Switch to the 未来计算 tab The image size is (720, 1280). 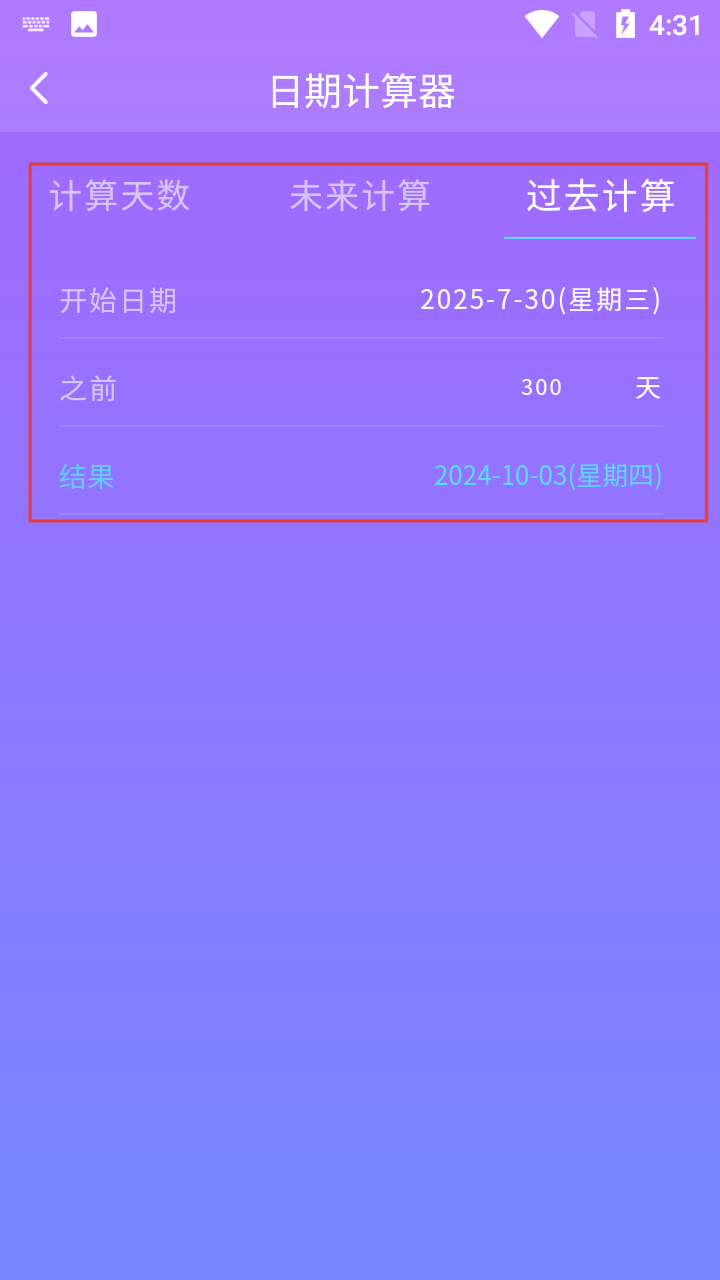click(x=360, y=196)
